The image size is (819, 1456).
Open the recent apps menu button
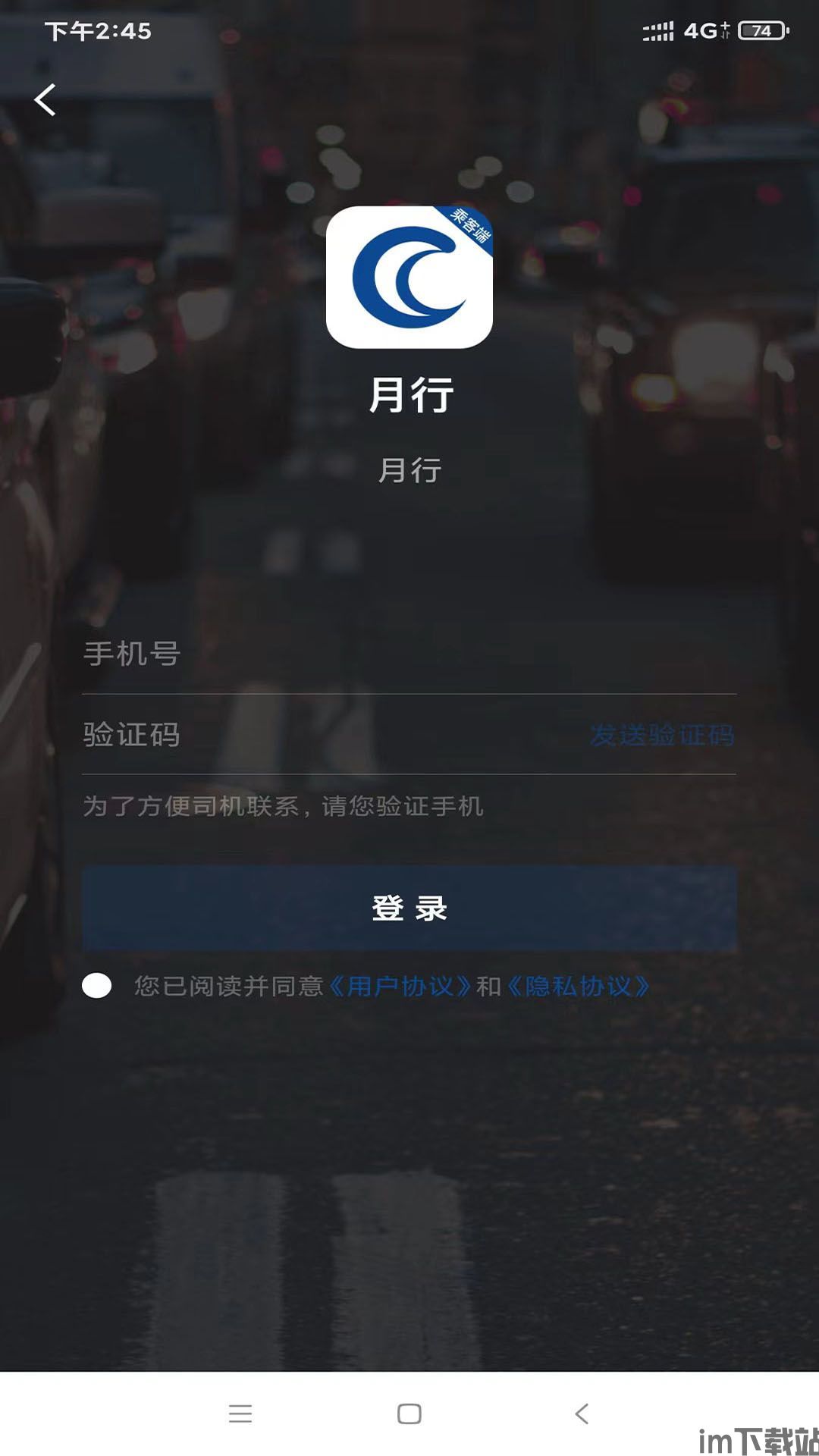pyautogui.click(x=240, y=1414)
